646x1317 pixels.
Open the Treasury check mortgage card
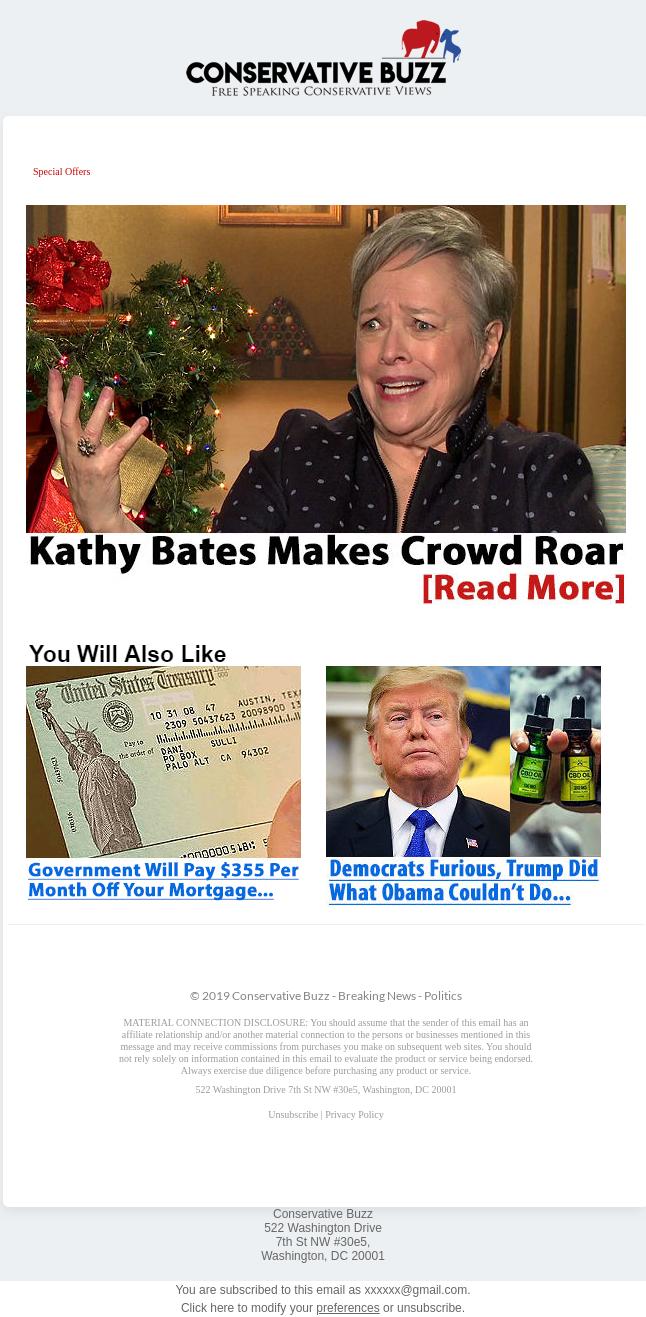[163, 761]
